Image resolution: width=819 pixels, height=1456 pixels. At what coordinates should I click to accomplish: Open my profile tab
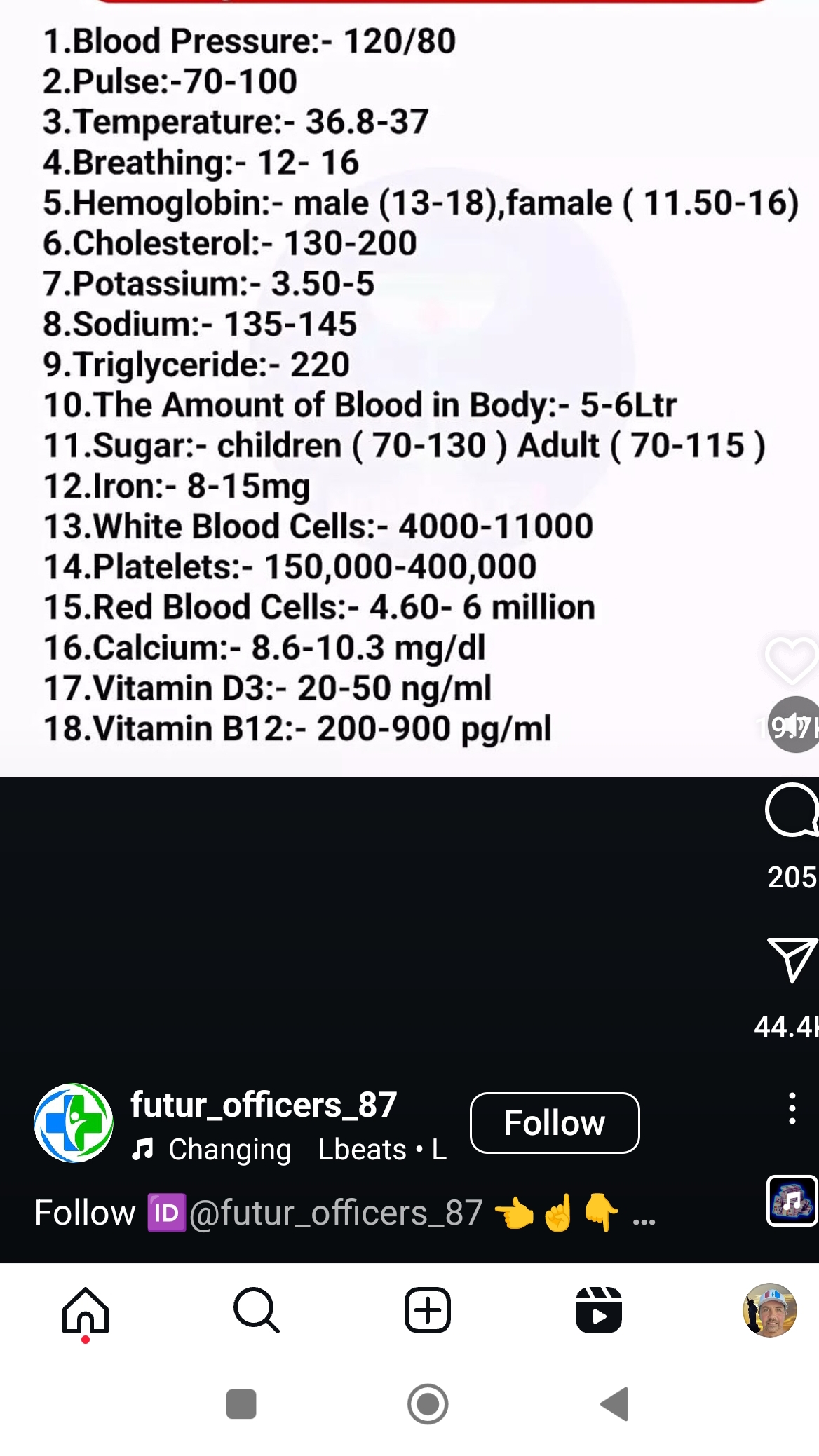point(769,1309)
